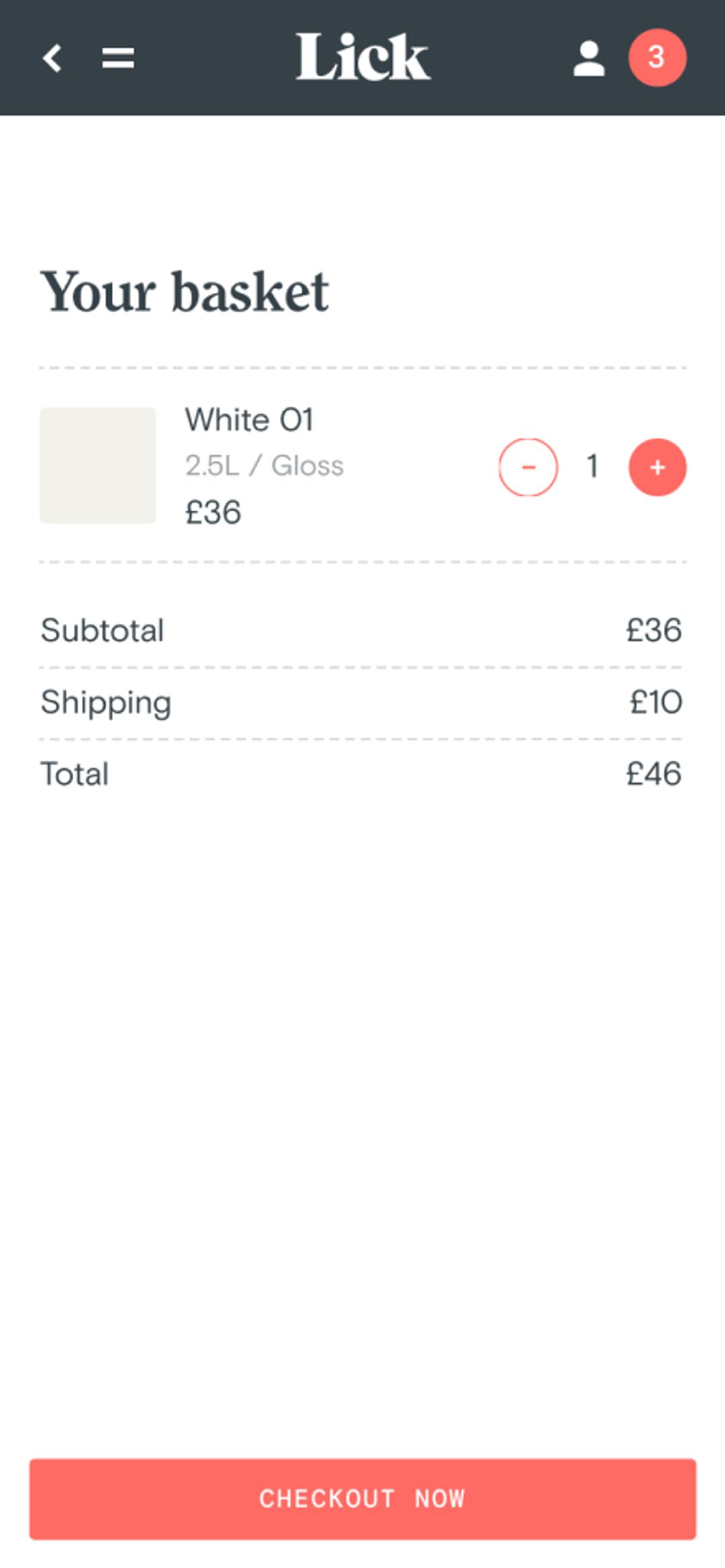Open the basket badge showing 3
Viewport: 725px width, 1568px height.
pos(657,58)
